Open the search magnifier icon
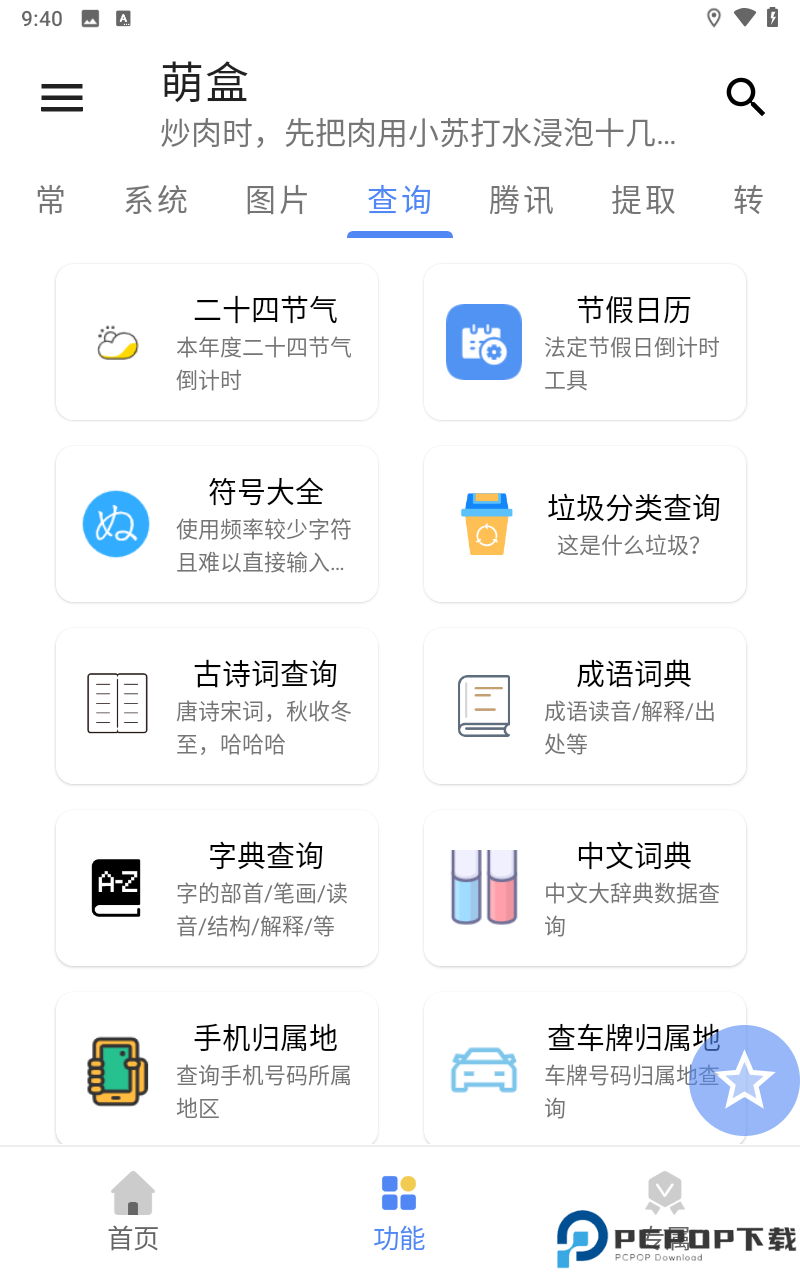This screenshot has width=800, height=1280. (746, 98)
